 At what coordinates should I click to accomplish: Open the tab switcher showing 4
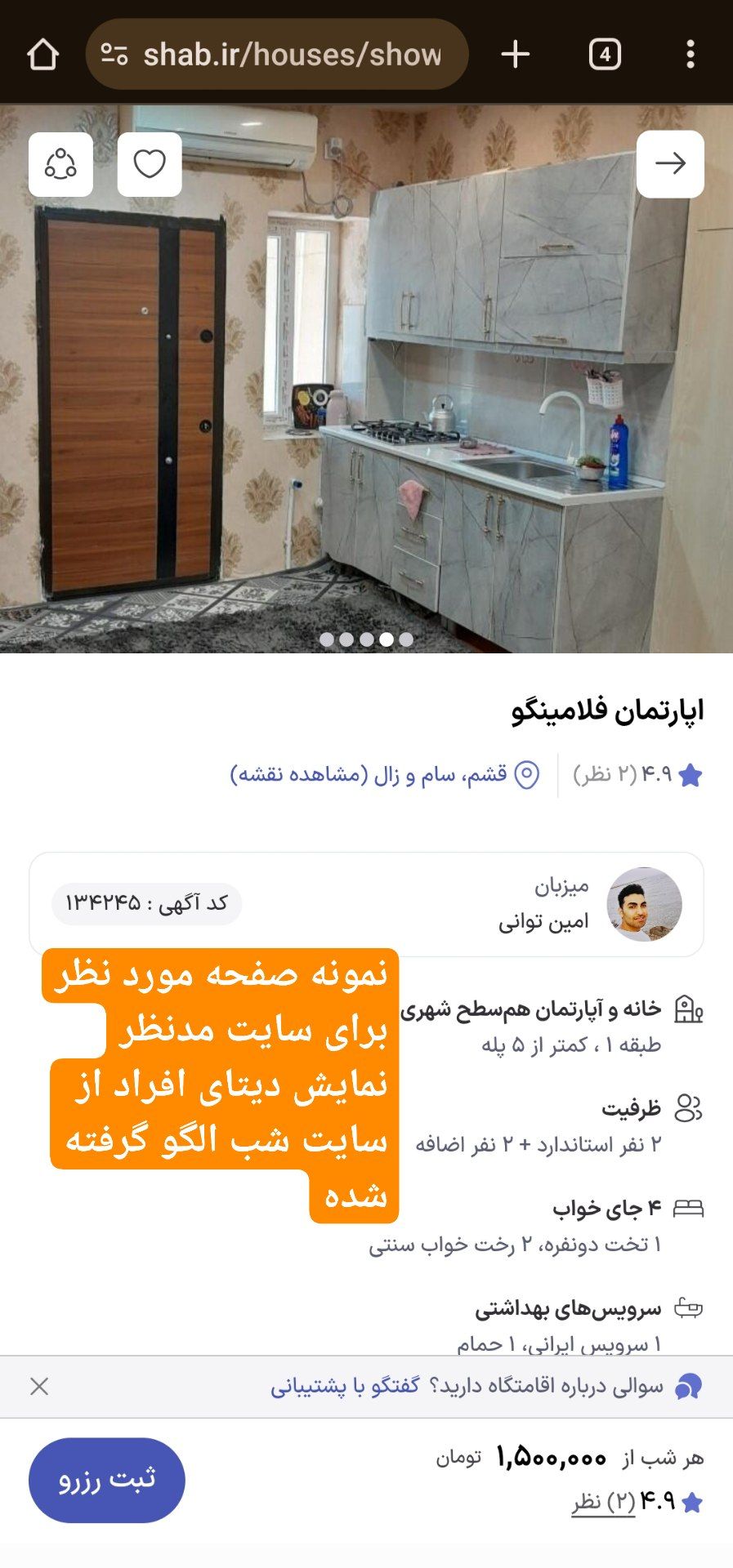point(605,55)
